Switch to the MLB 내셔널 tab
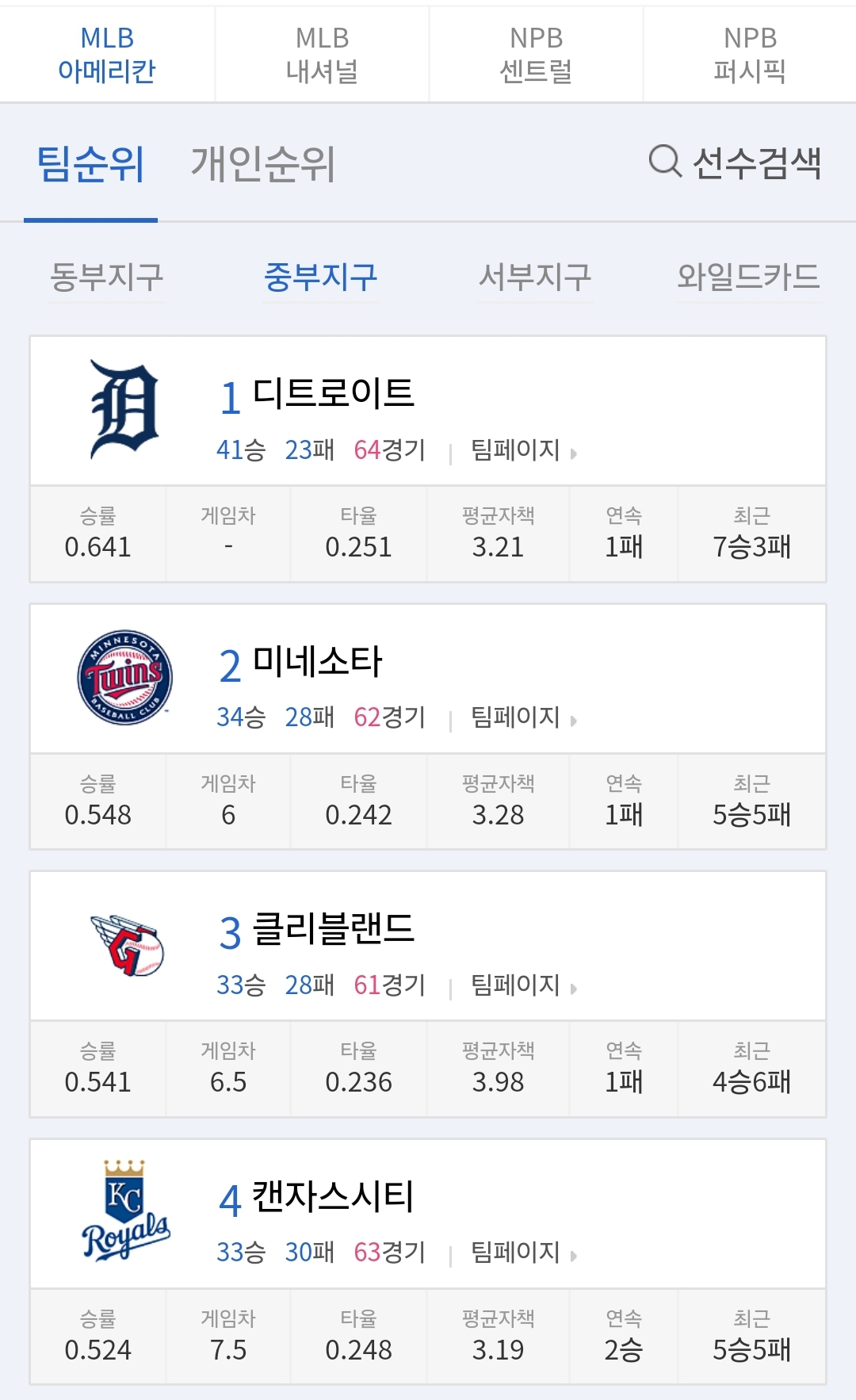The height and width of the screenshot is (1400, 856). click(322, 55)
